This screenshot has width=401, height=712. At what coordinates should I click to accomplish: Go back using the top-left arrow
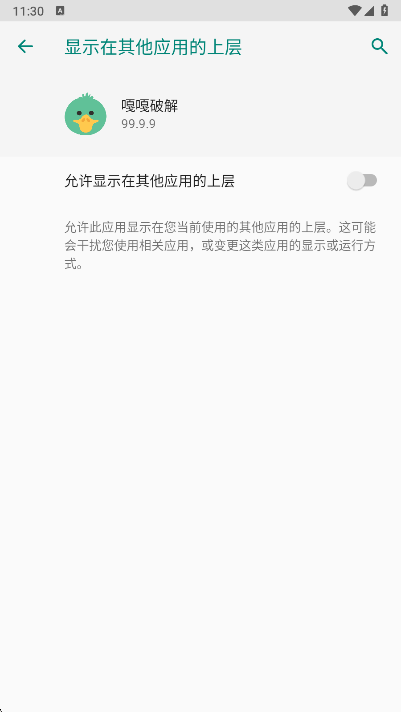point(25,46)
